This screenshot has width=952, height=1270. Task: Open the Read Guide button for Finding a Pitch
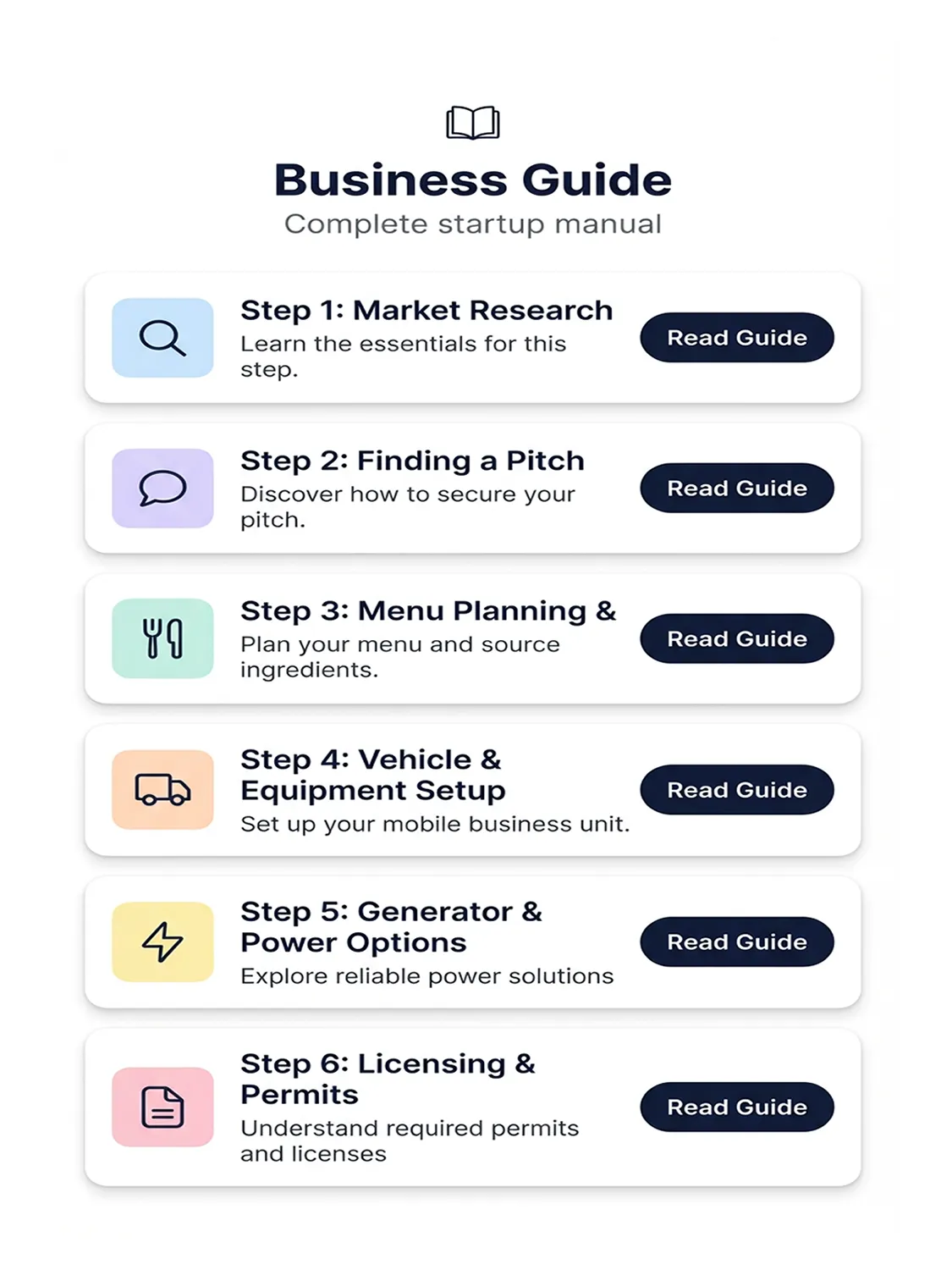(x=736, y=489)
